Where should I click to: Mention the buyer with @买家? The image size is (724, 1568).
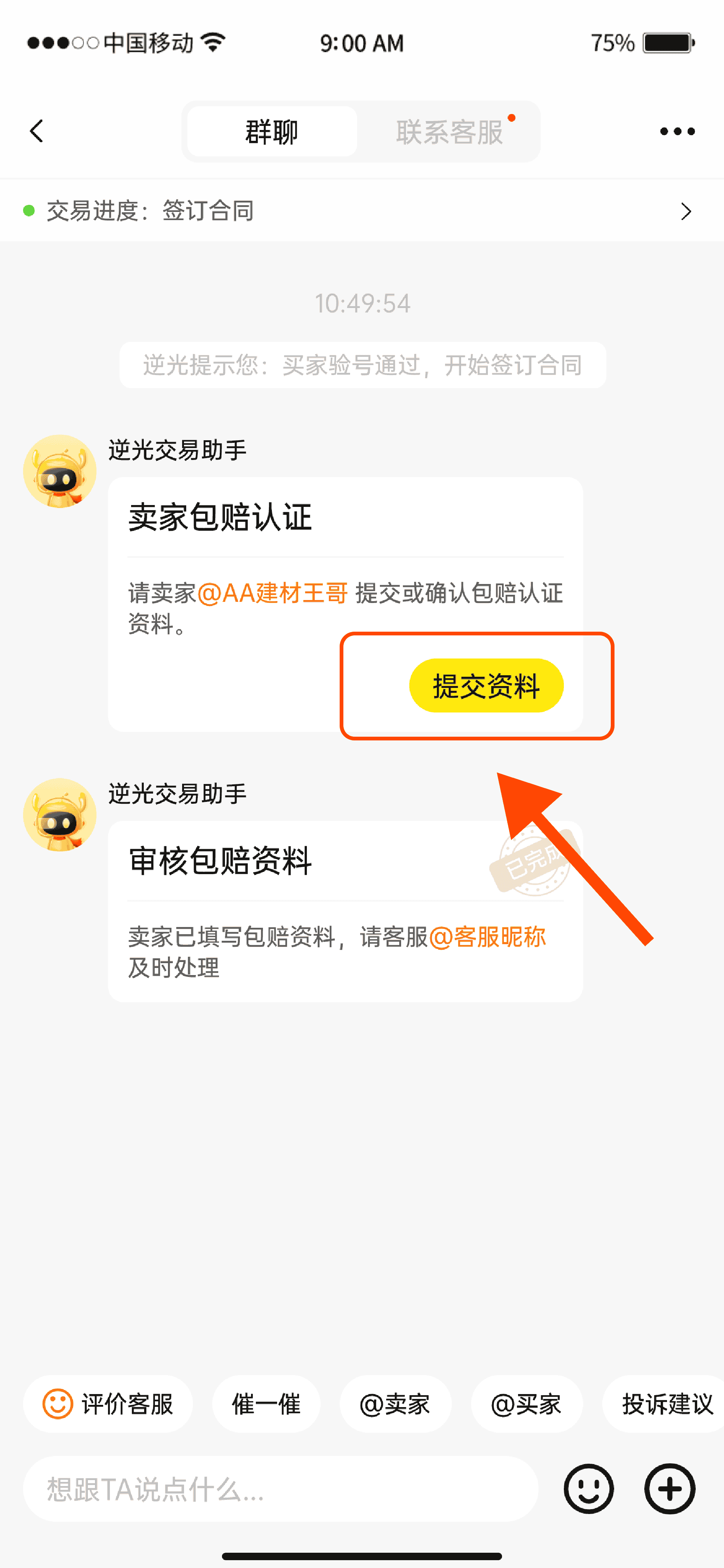(526, 1404)
